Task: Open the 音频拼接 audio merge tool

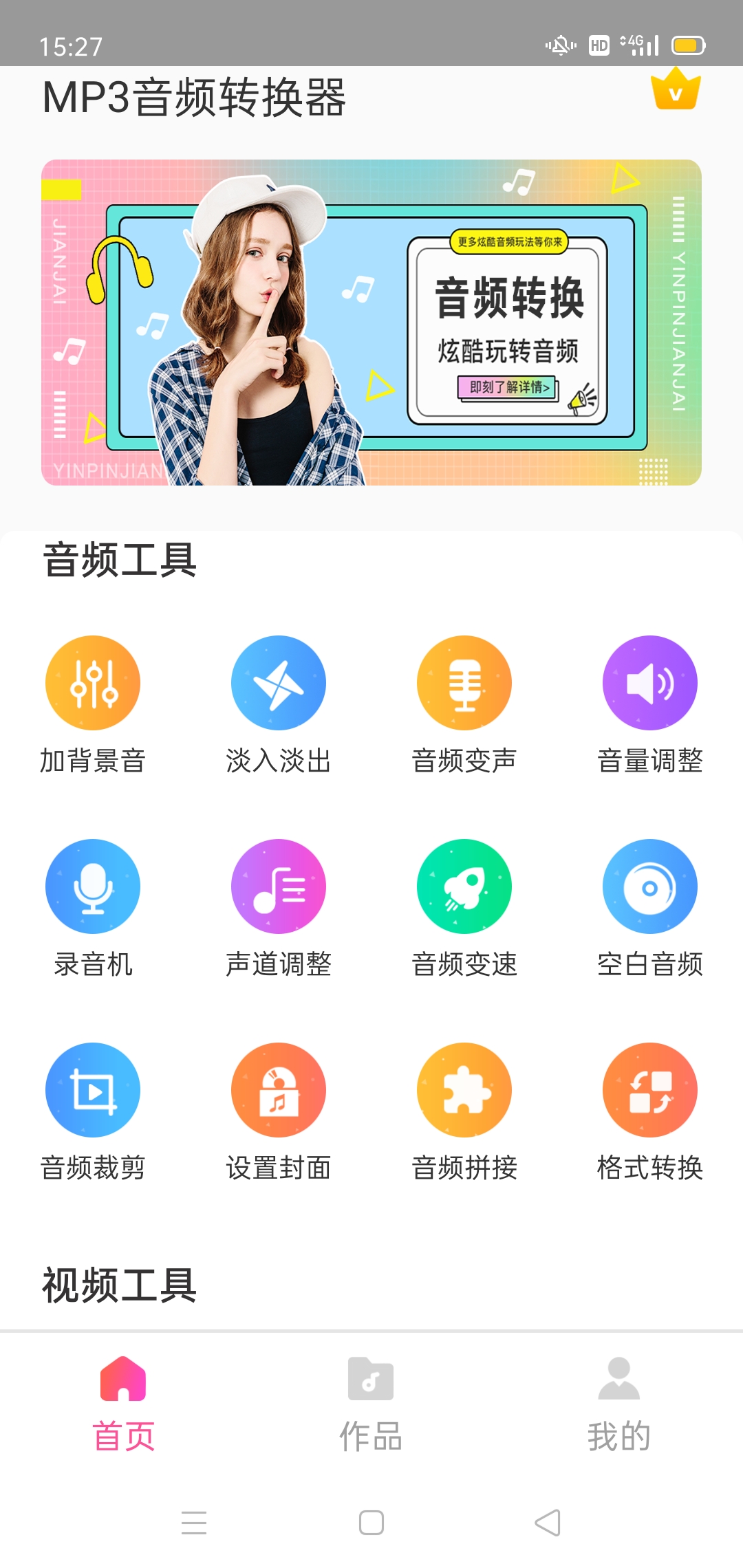Action: (x=464, y=1090)
